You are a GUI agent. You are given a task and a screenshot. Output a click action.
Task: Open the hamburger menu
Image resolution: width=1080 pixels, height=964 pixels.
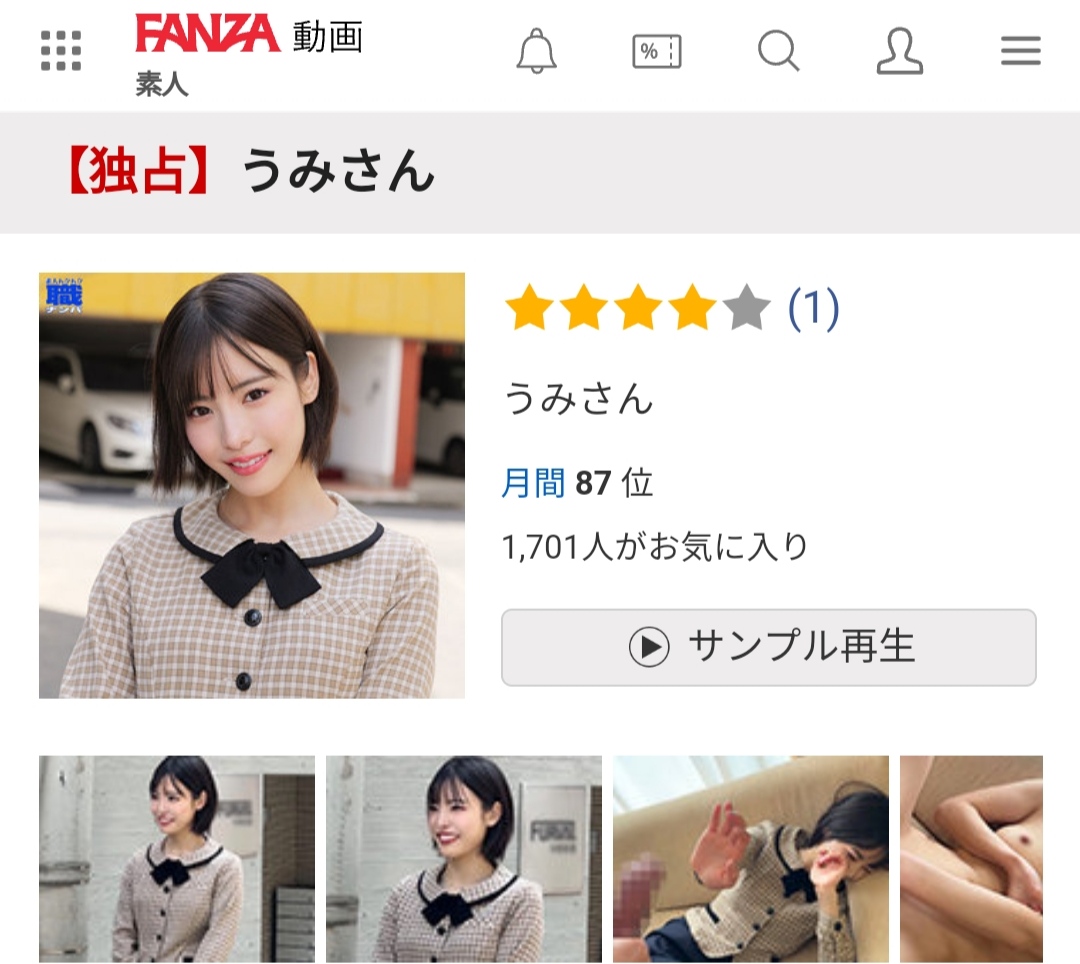[1020, 51]
